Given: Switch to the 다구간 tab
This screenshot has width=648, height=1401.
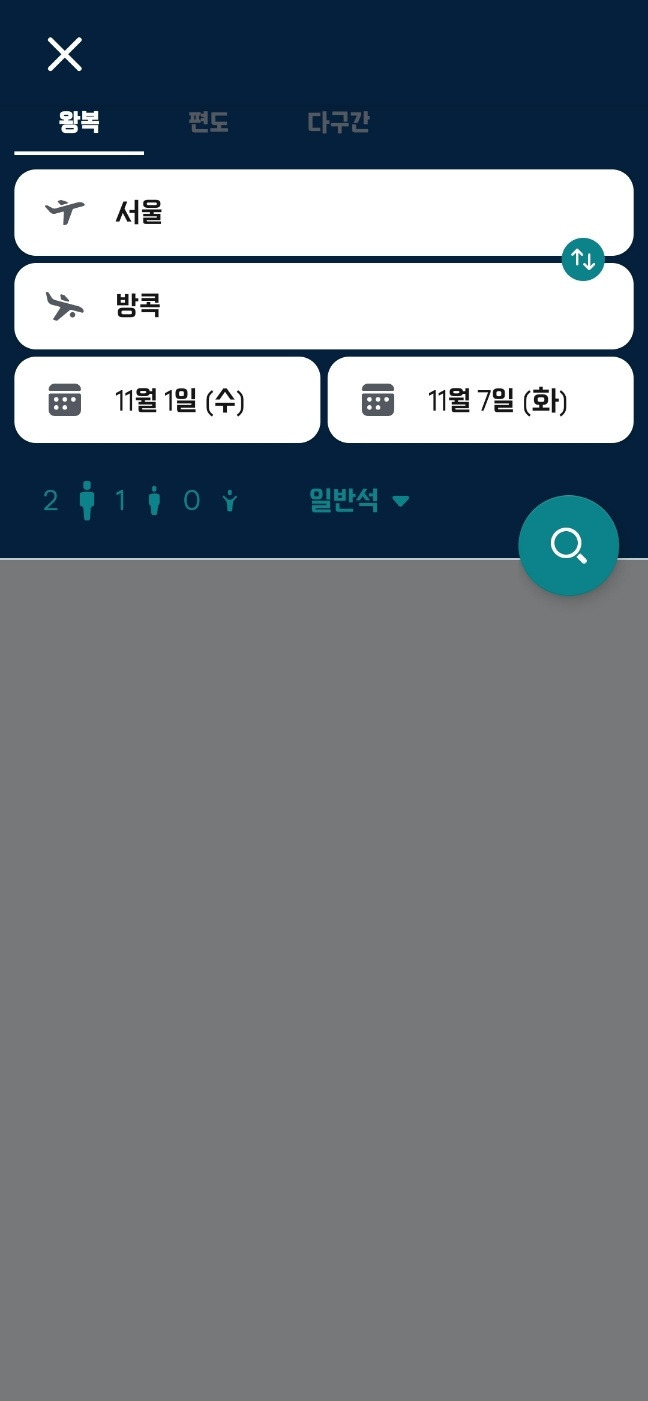Looking at the screenshot, I should (x=338, y=123).
